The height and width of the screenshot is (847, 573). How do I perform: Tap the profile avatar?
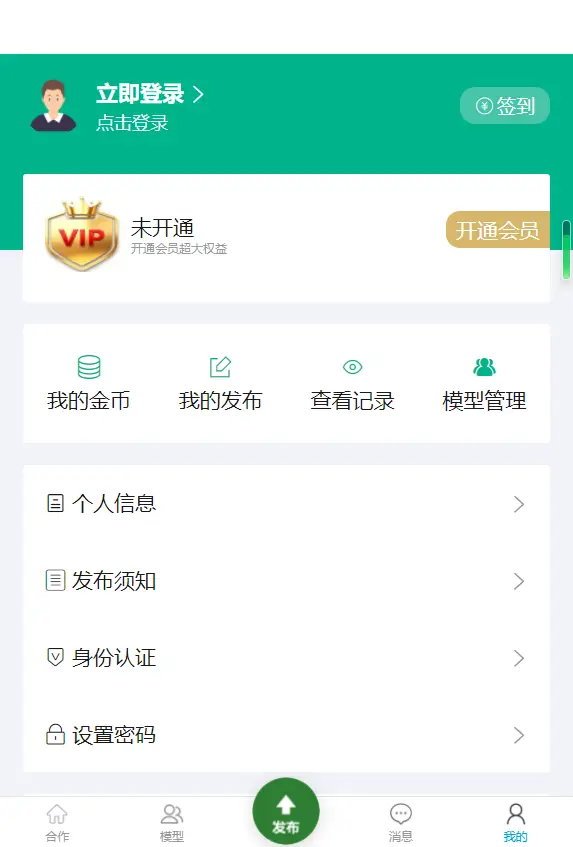click(53, 106)
